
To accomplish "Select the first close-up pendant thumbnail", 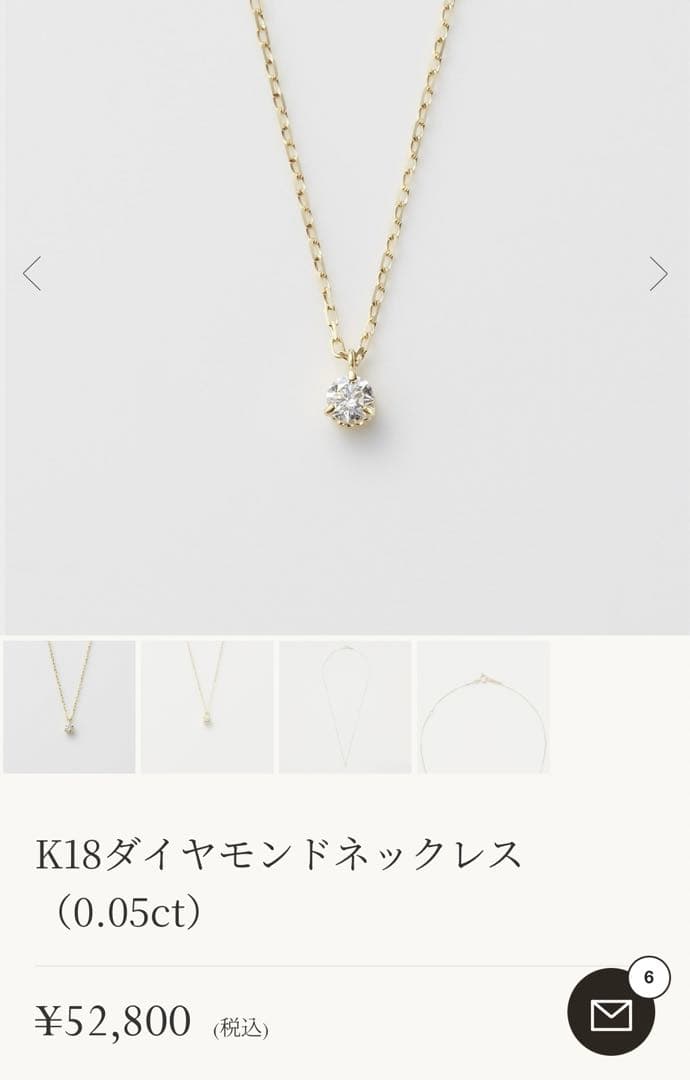I will click(69, 707).
